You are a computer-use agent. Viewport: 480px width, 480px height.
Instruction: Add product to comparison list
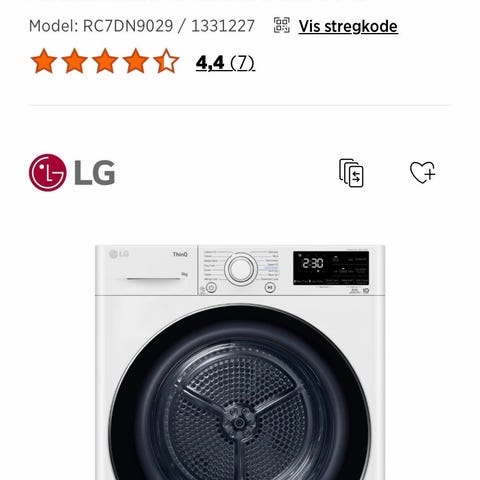click(351, 173)
